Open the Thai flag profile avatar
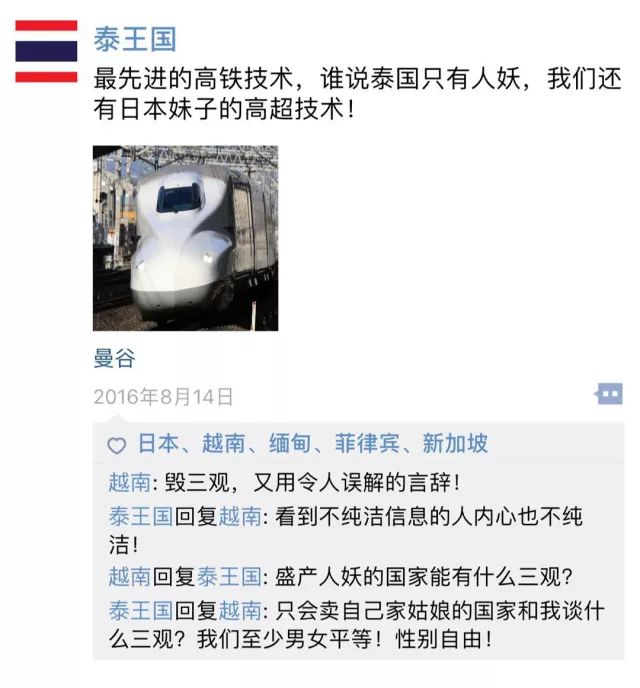 pyautogui.click(x=46, y=51)
